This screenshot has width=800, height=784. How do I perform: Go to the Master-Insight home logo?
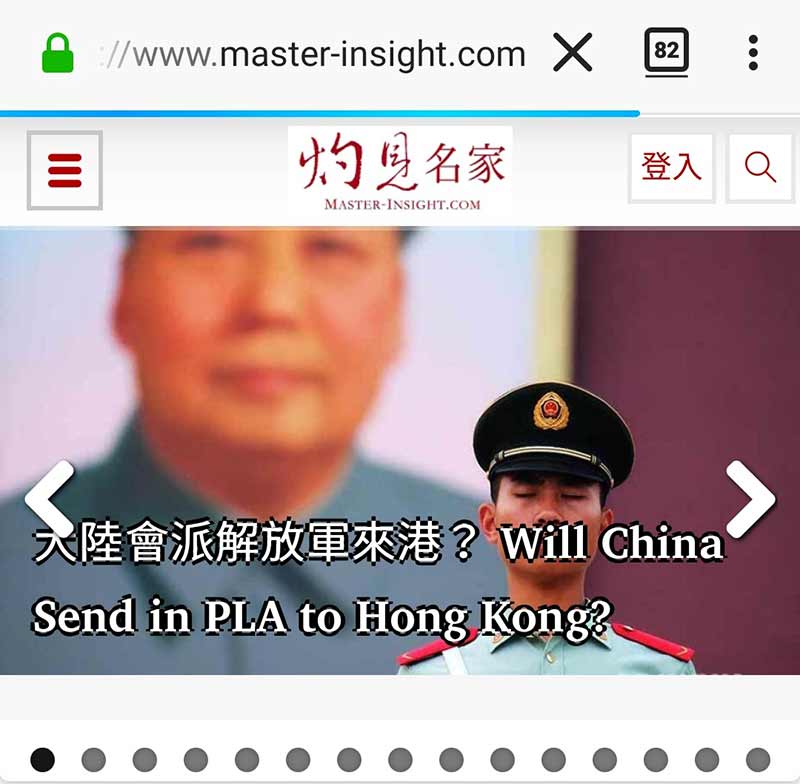tap(401, 170)
